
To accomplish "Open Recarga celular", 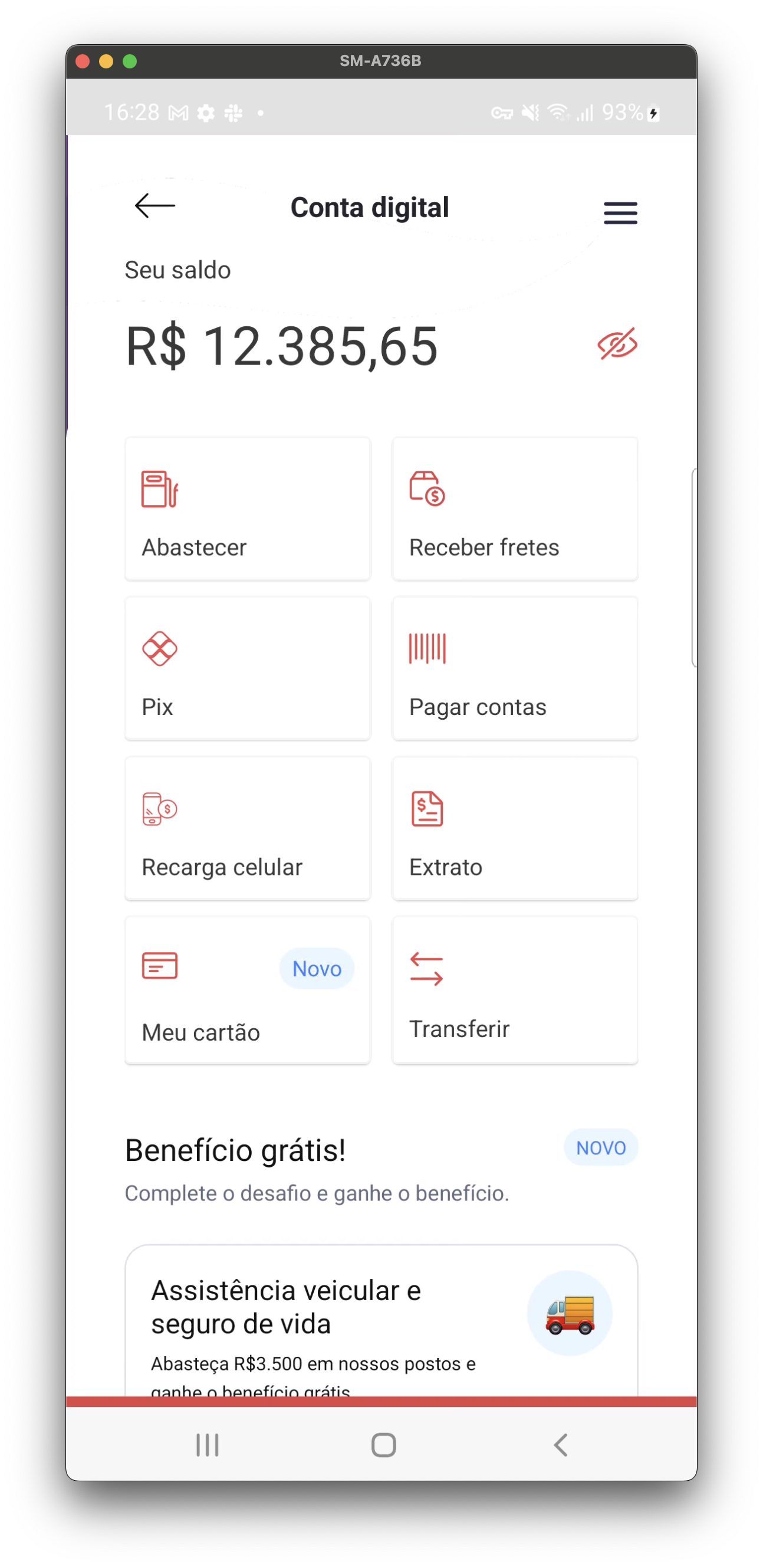I will click(248, 828).
